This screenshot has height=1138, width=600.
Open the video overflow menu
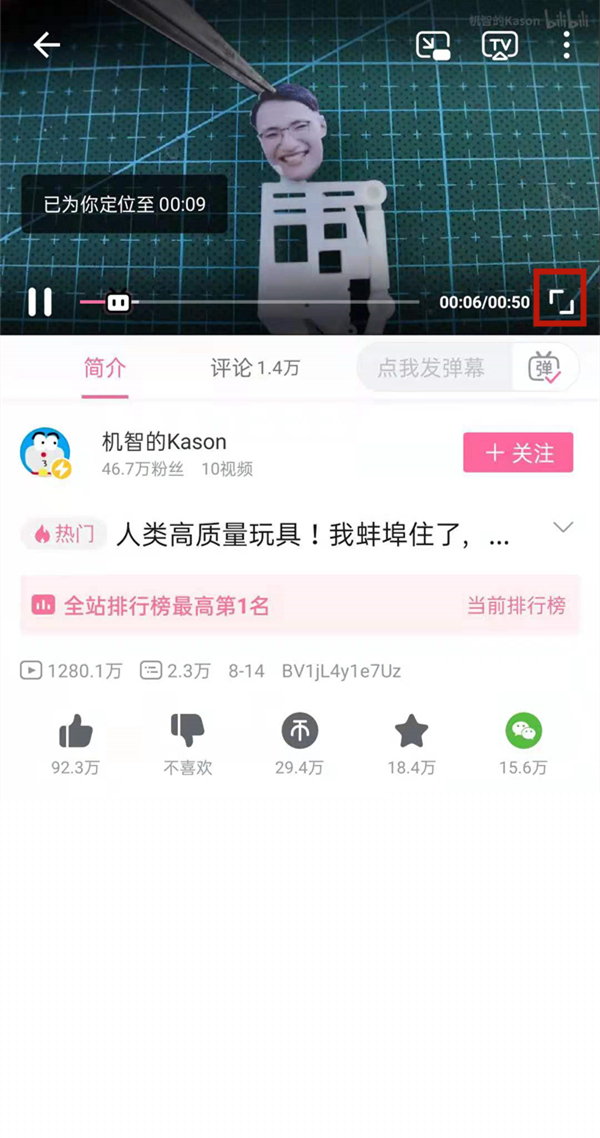(566, 45)
